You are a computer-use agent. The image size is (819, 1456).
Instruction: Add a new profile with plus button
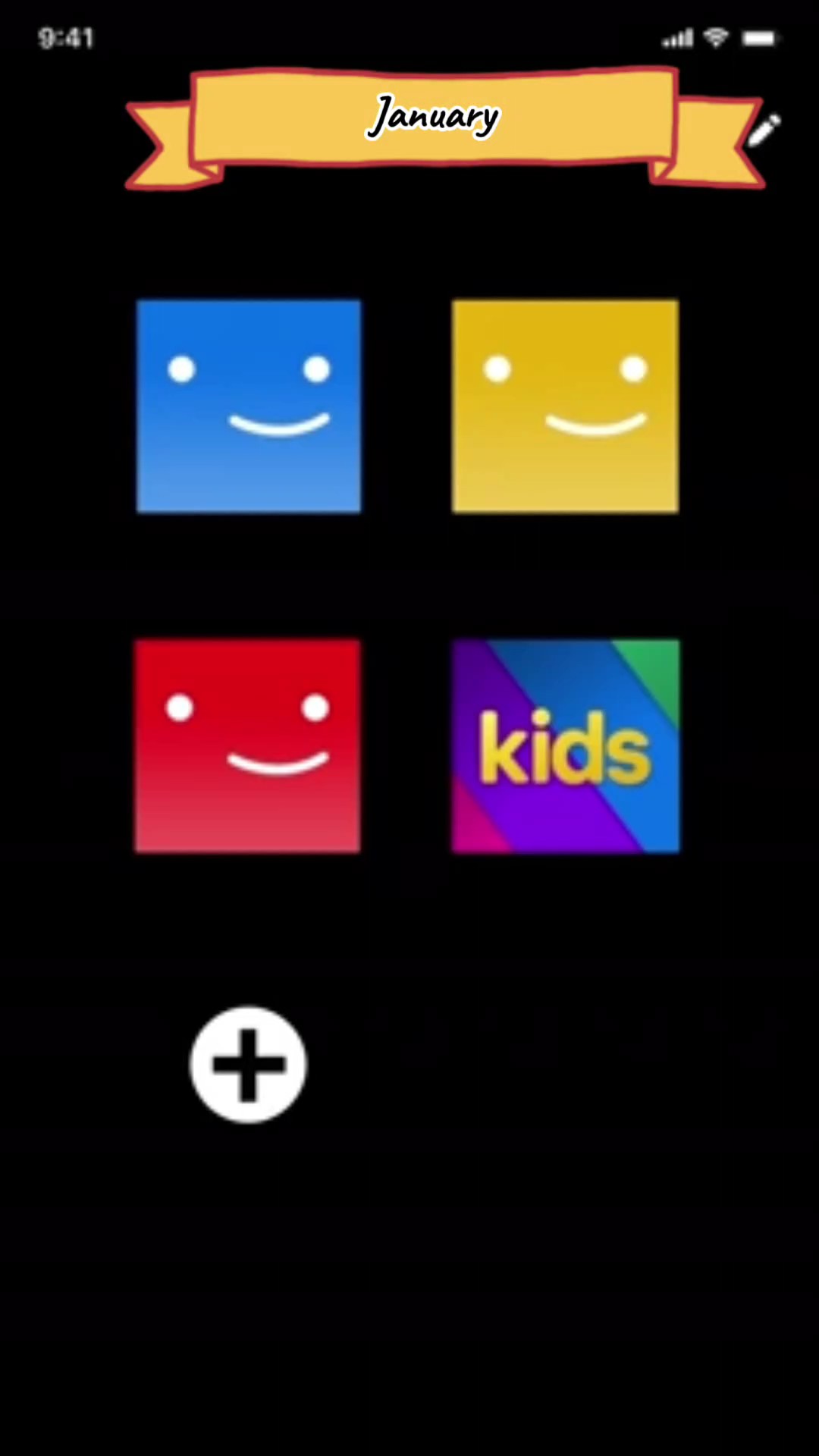[248, 1065]
